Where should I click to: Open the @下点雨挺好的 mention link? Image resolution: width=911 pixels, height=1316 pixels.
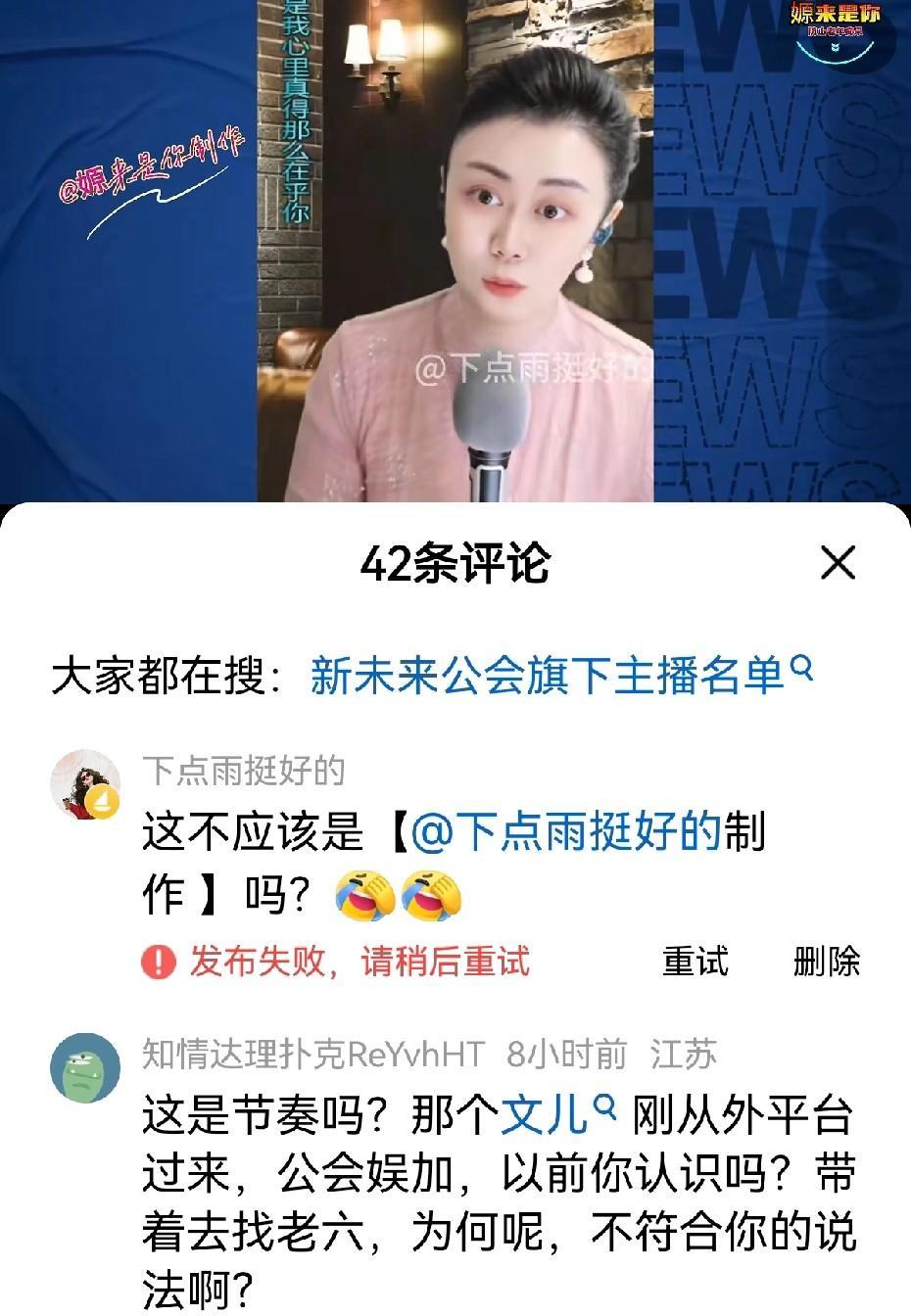(565, 833)
